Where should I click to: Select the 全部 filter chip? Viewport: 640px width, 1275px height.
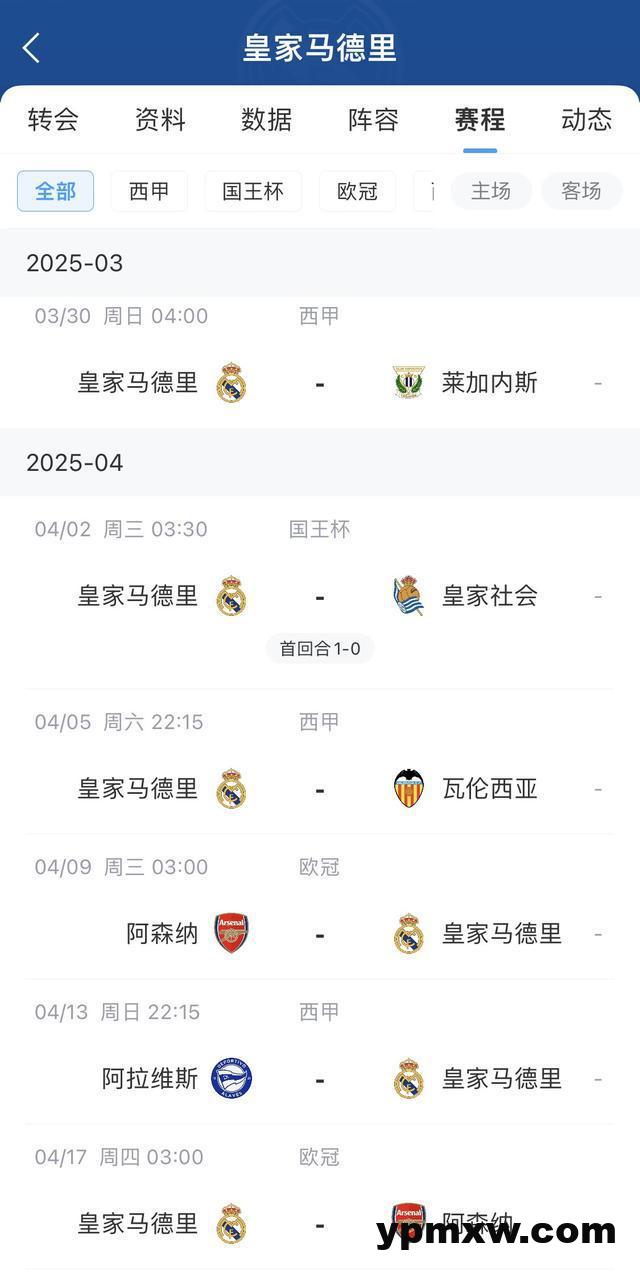click(x=55, y=191)
